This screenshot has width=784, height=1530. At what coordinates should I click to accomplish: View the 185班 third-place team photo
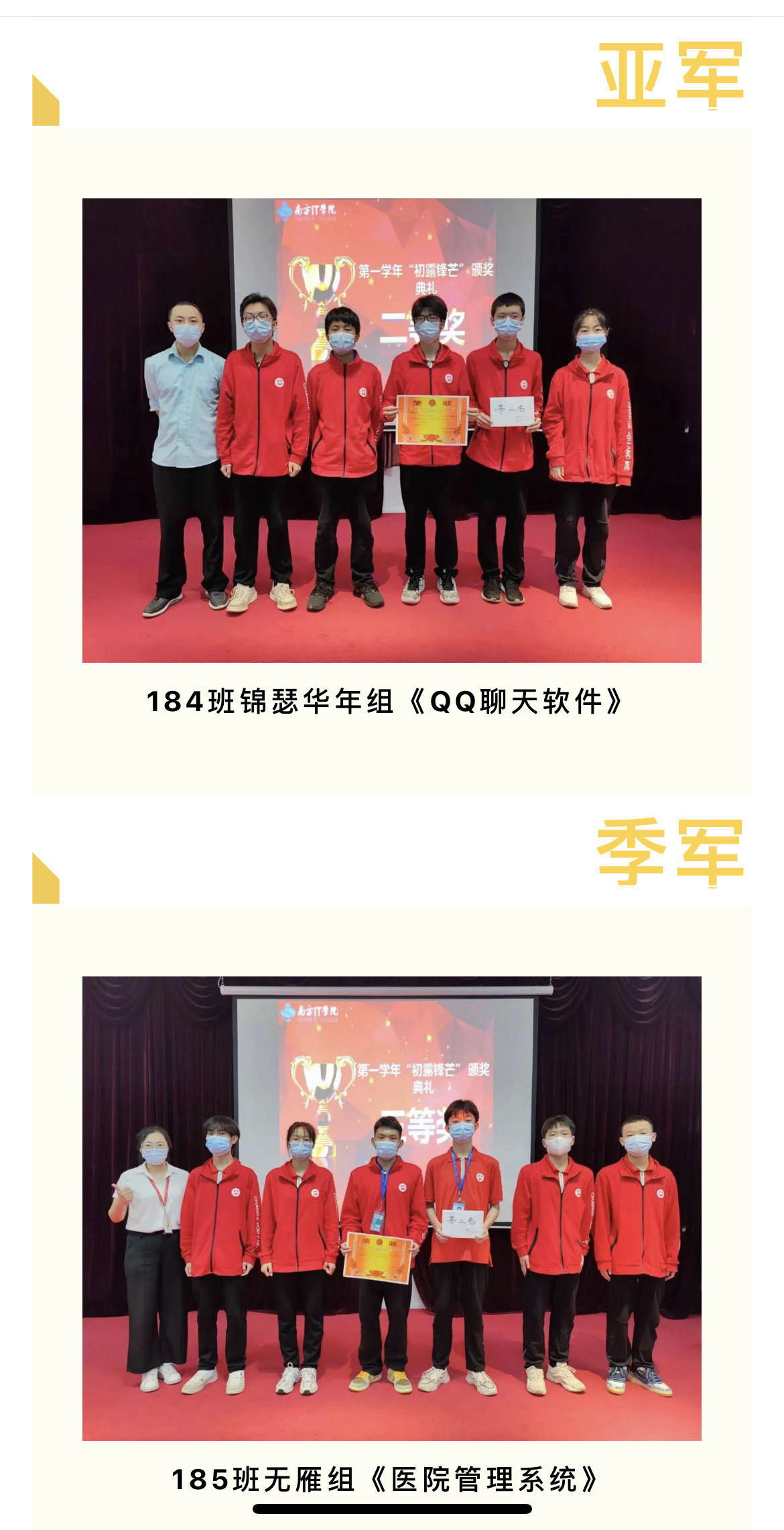click(391, 1208)
